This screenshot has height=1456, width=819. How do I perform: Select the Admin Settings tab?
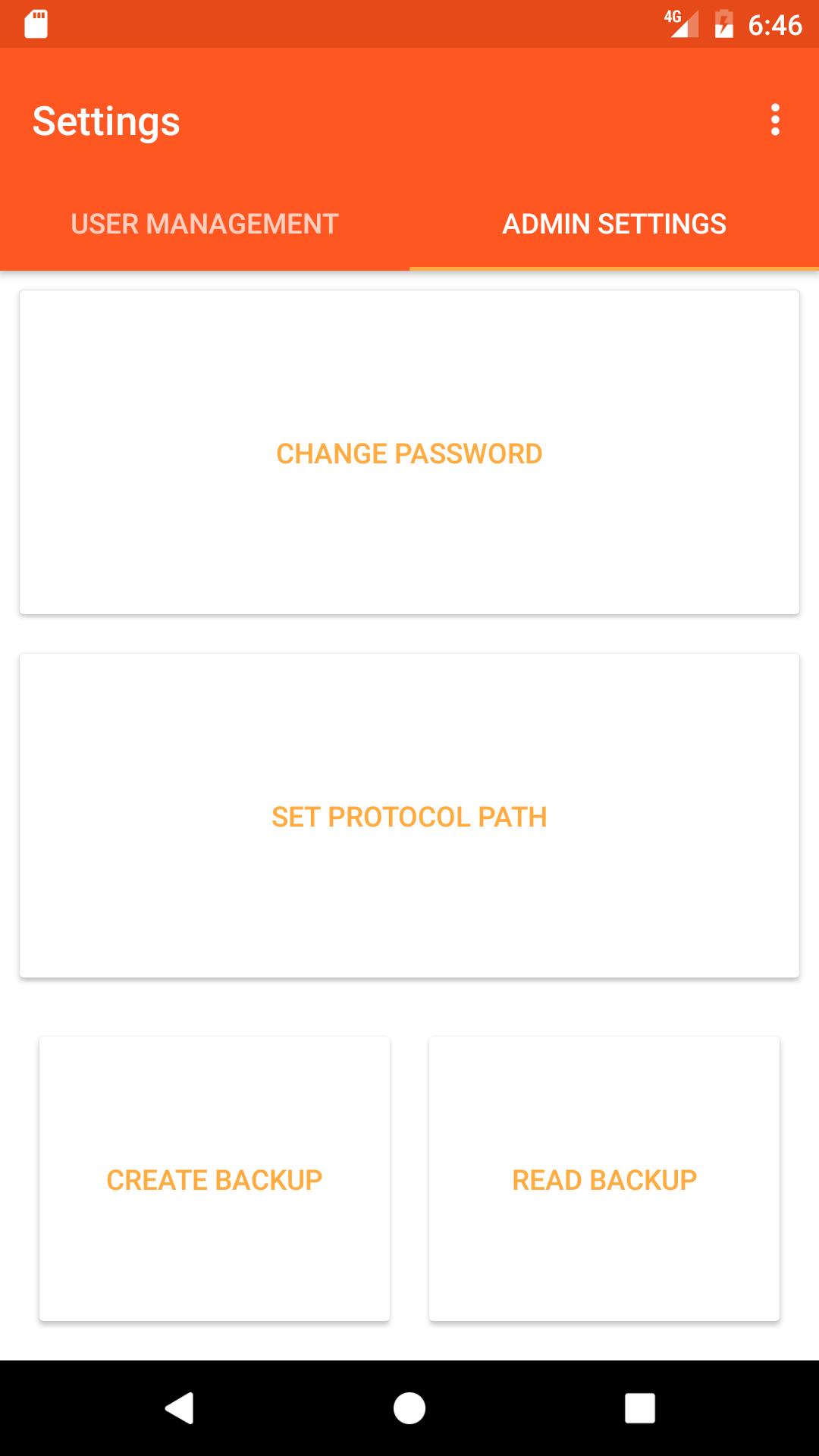pyautogui.click(x=614, y=224)
